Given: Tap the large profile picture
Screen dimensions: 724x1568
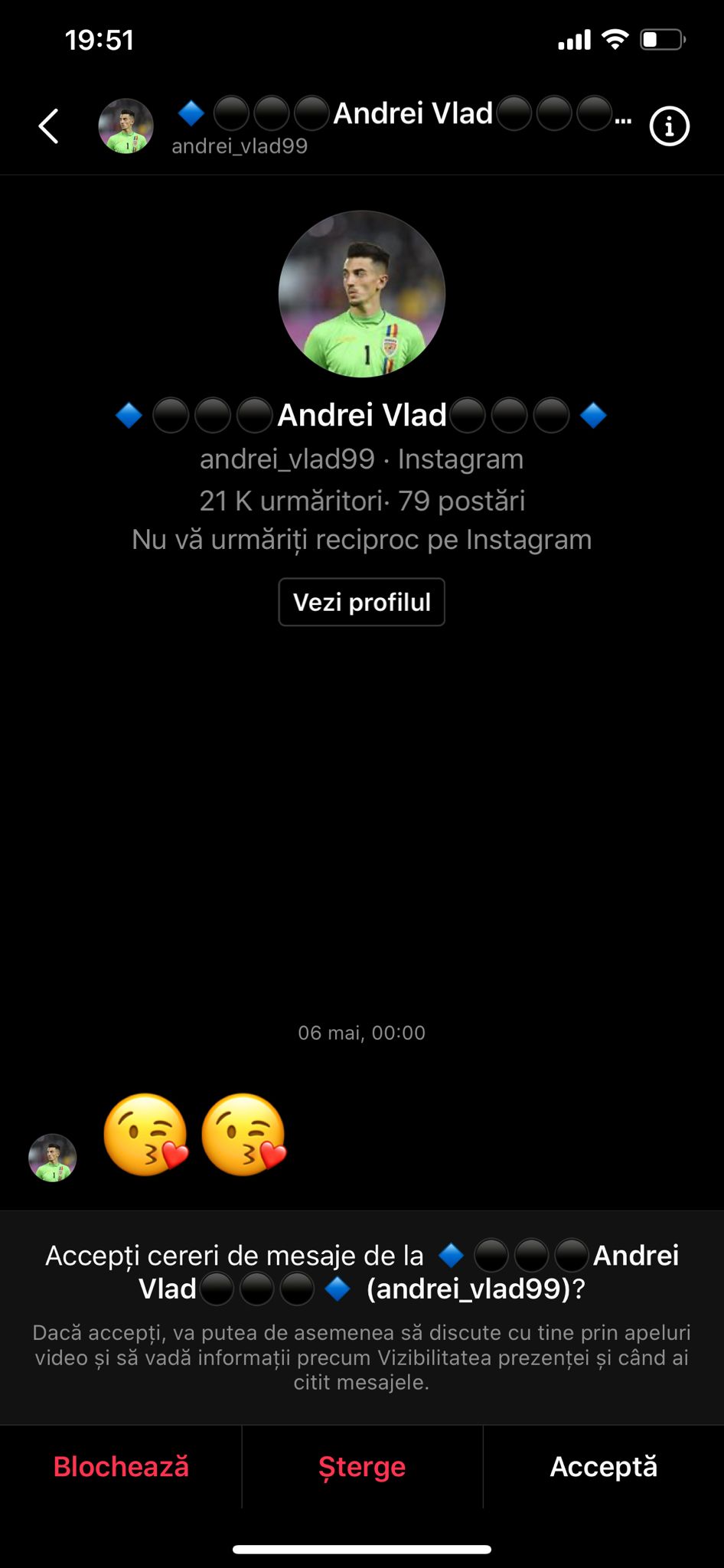Looking at the screenshot, I should coord(361,294).
